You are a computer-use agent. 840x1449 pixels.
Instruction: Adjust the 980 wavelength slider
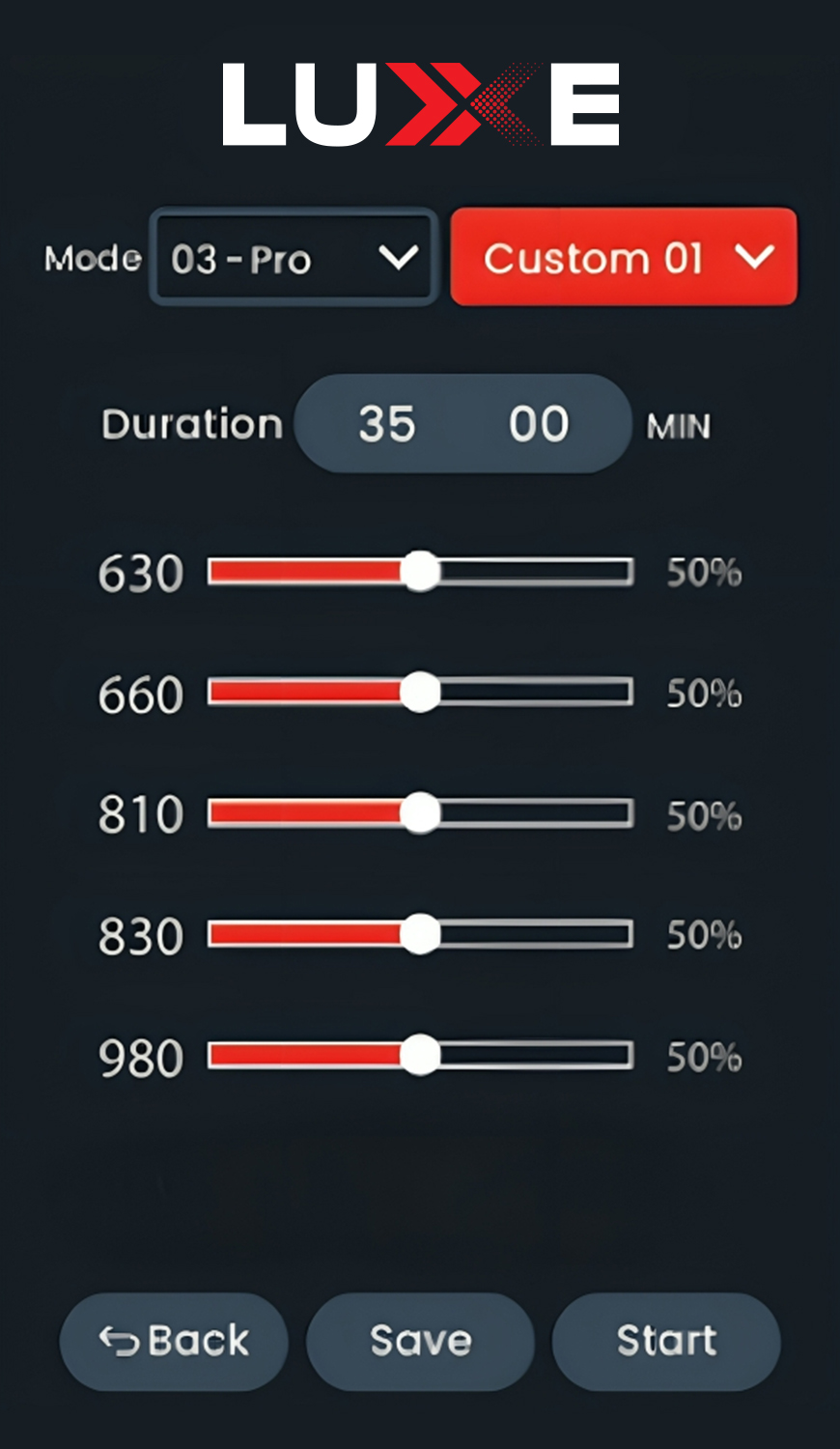(420, 1055)
